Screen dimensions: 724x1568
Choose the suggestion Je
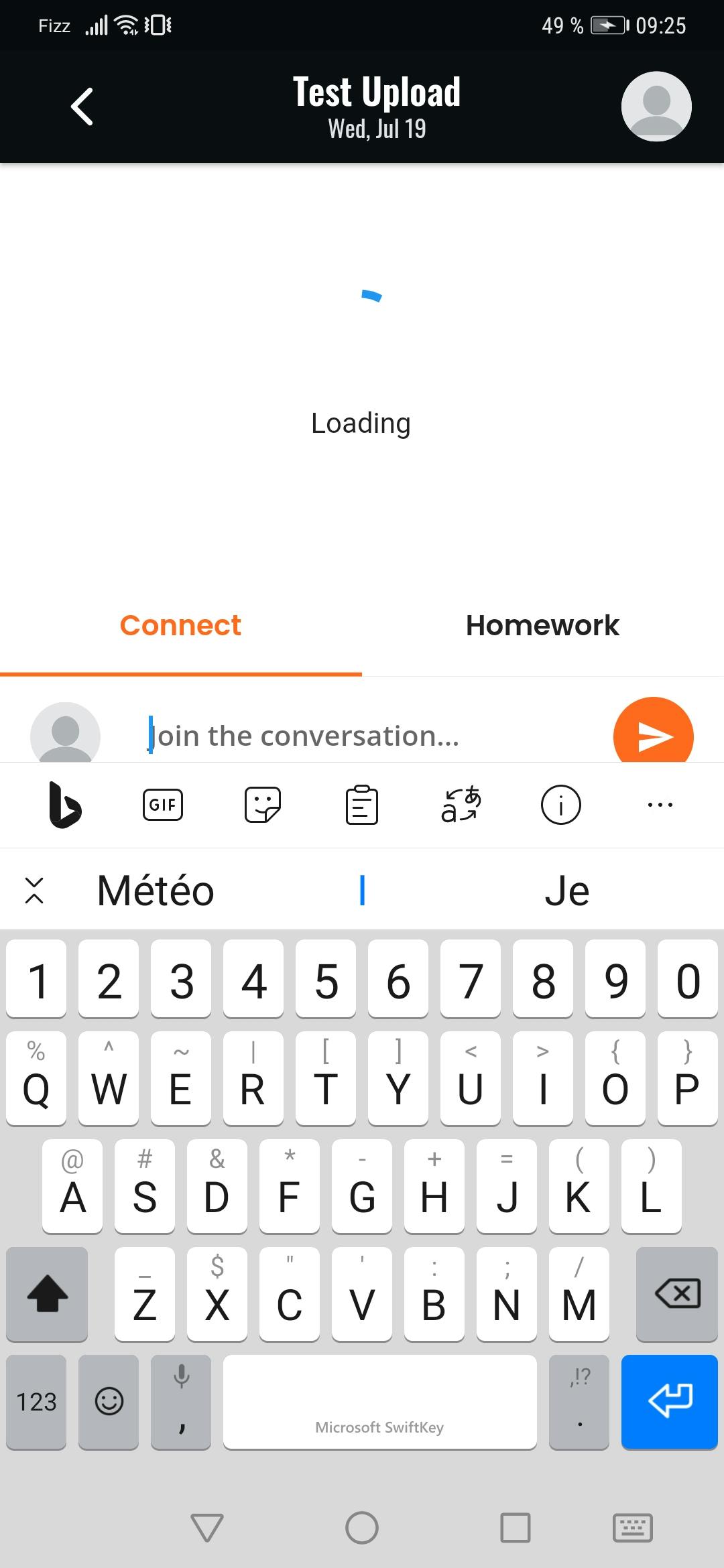566,891
